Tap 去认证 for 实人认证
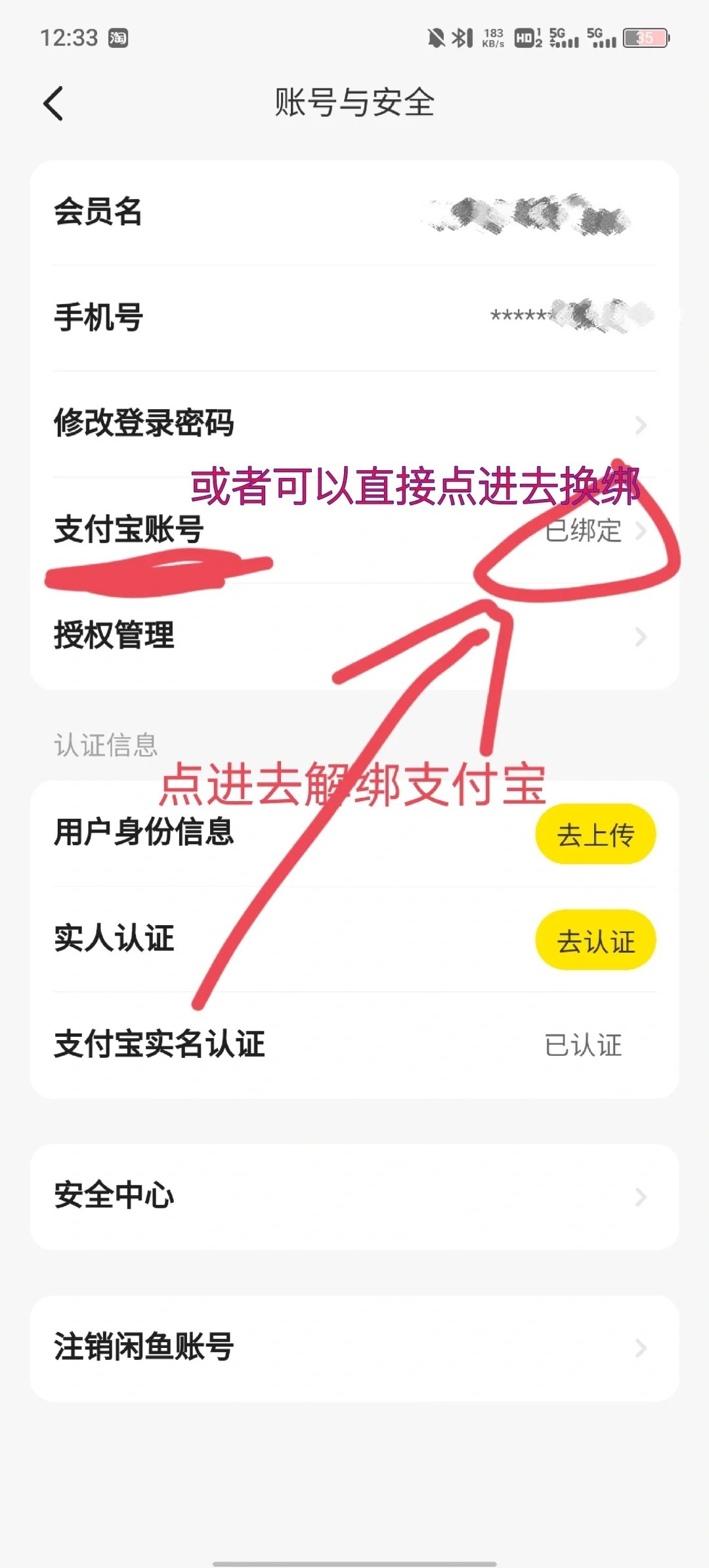Viewport: 709px width, 1568px height. 595,940
